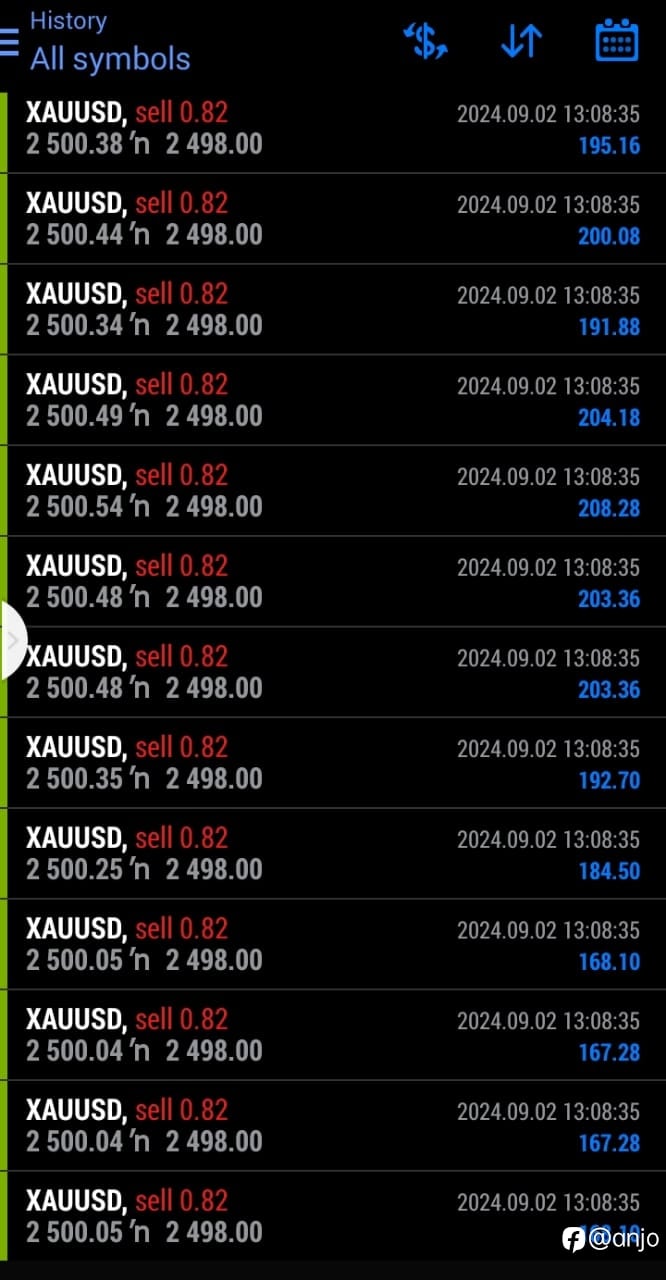Open the sell trade entered at 2 500.54
The image size is (666, 1280).
[333, 491]
